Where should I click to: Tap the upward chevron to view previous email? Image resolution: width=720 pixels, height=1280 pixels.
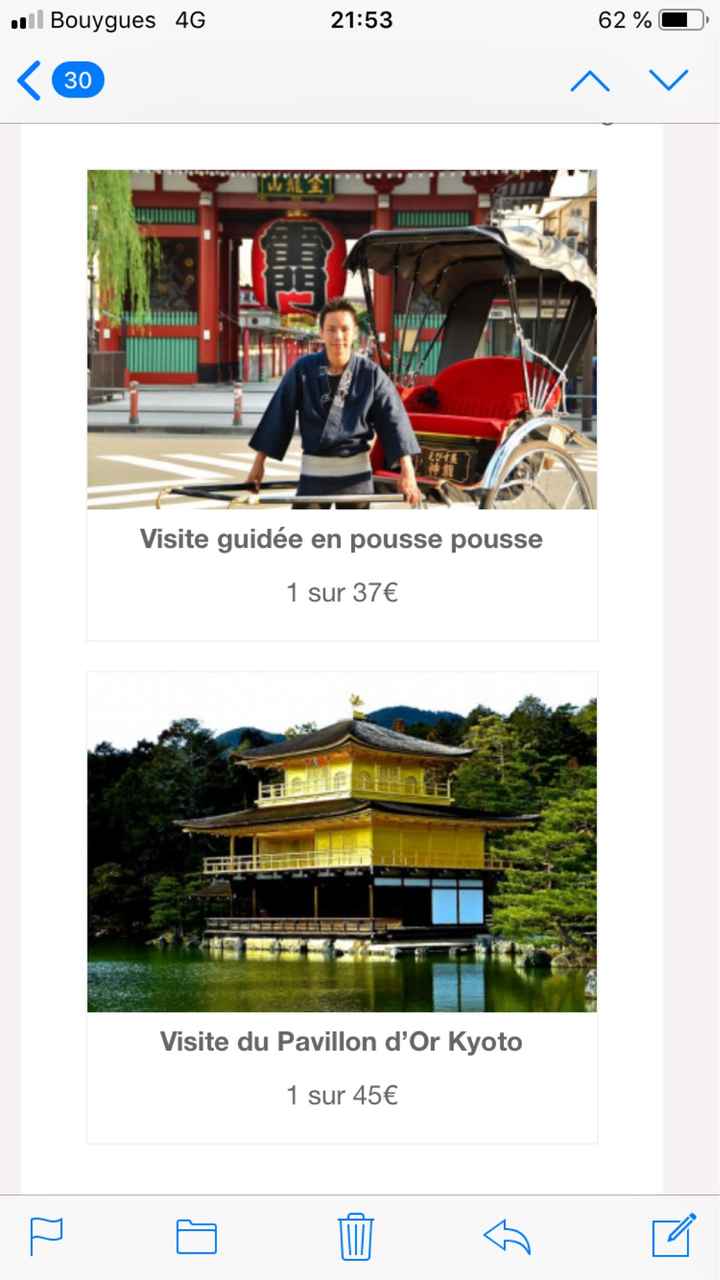coord(590,82)
